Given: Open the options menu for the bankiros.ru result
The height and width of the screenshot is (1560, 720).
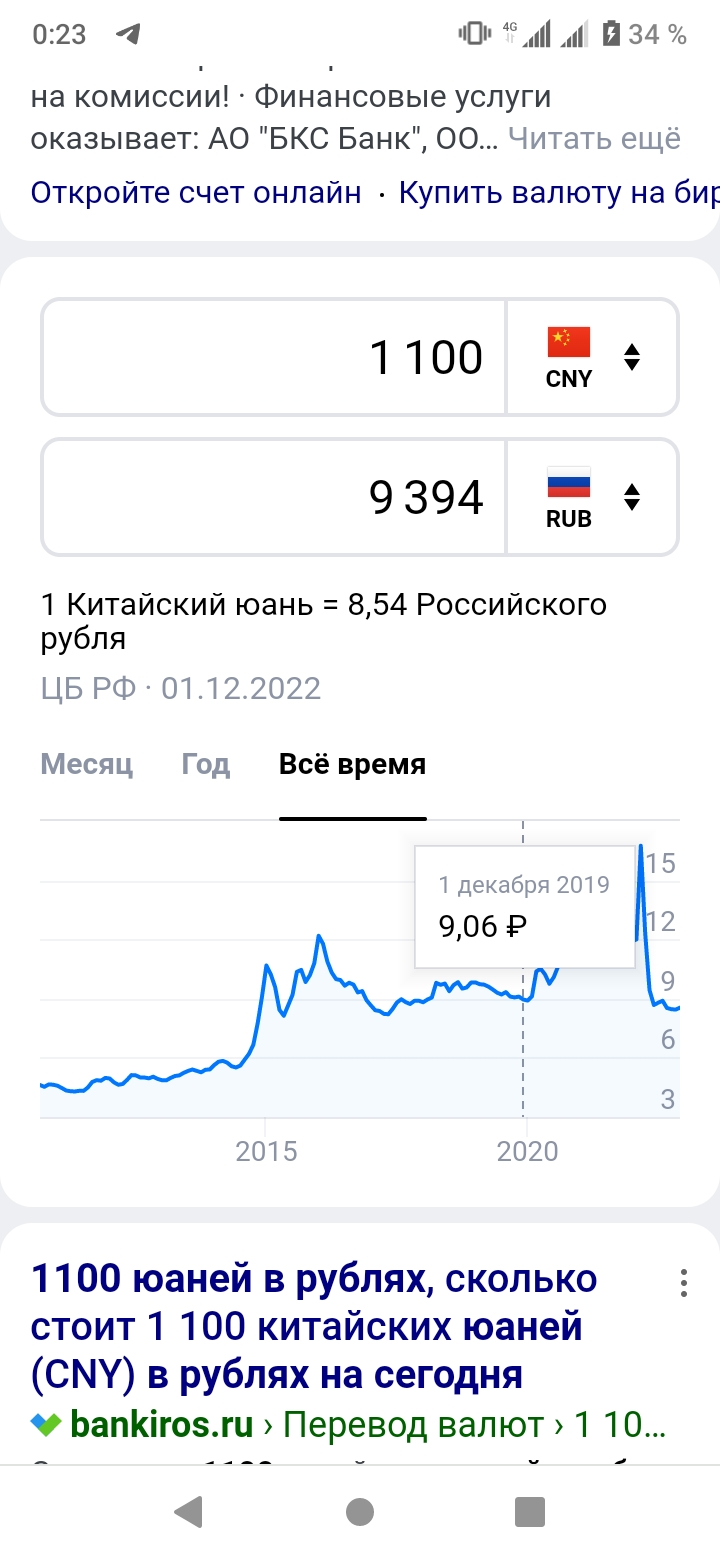Looking at the screenshot, I should (x=684, y=1282).
